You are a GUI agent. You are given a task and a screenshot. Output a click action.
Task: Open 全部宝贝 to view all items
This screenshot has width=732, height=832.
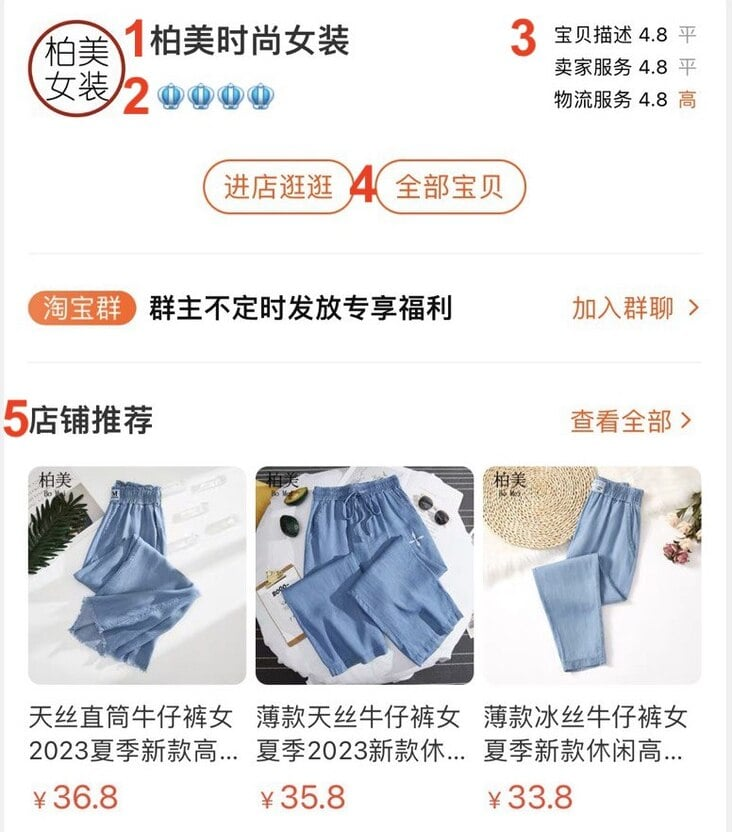(x=449, y=187)
